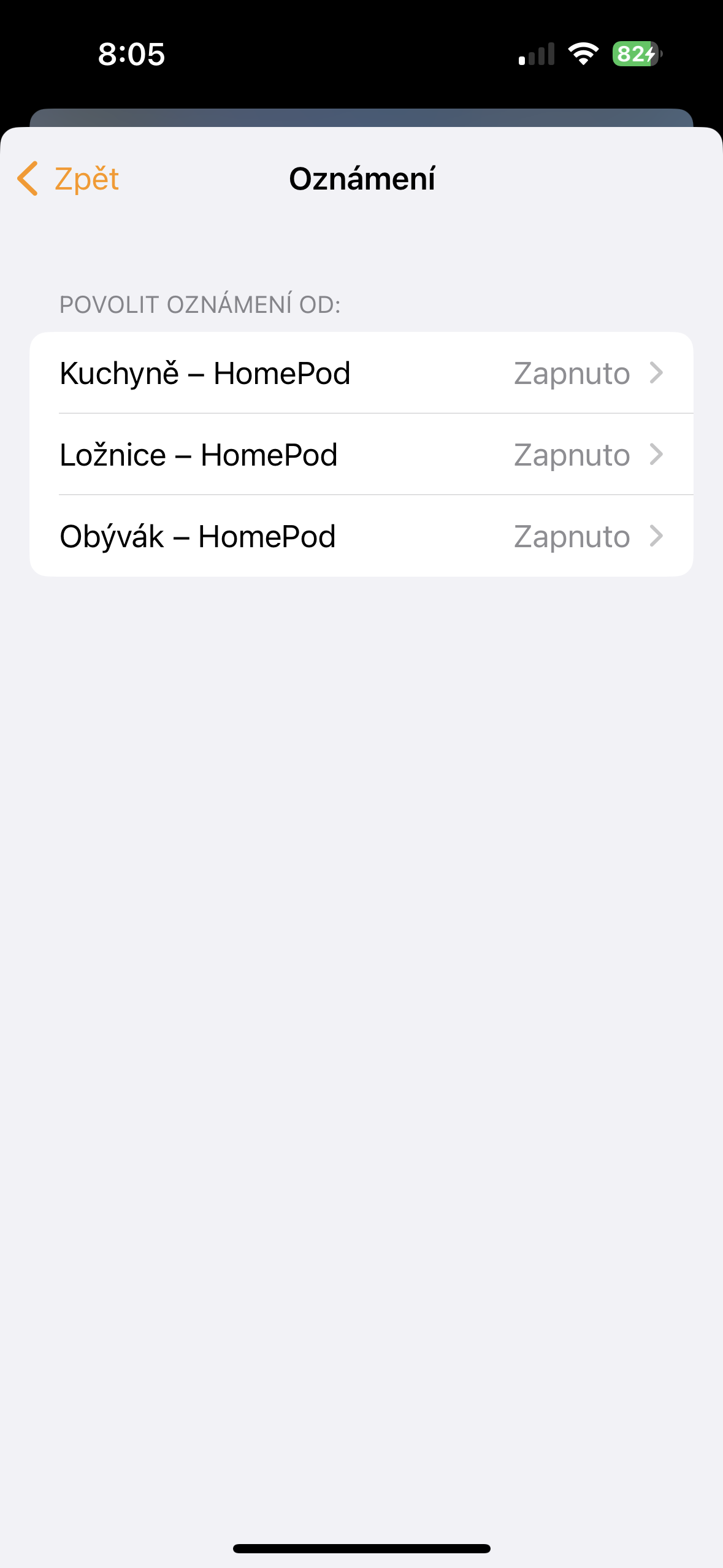Tap the first signal bar icon
The width and height of the screenshot is (723, 1568).
521,60
